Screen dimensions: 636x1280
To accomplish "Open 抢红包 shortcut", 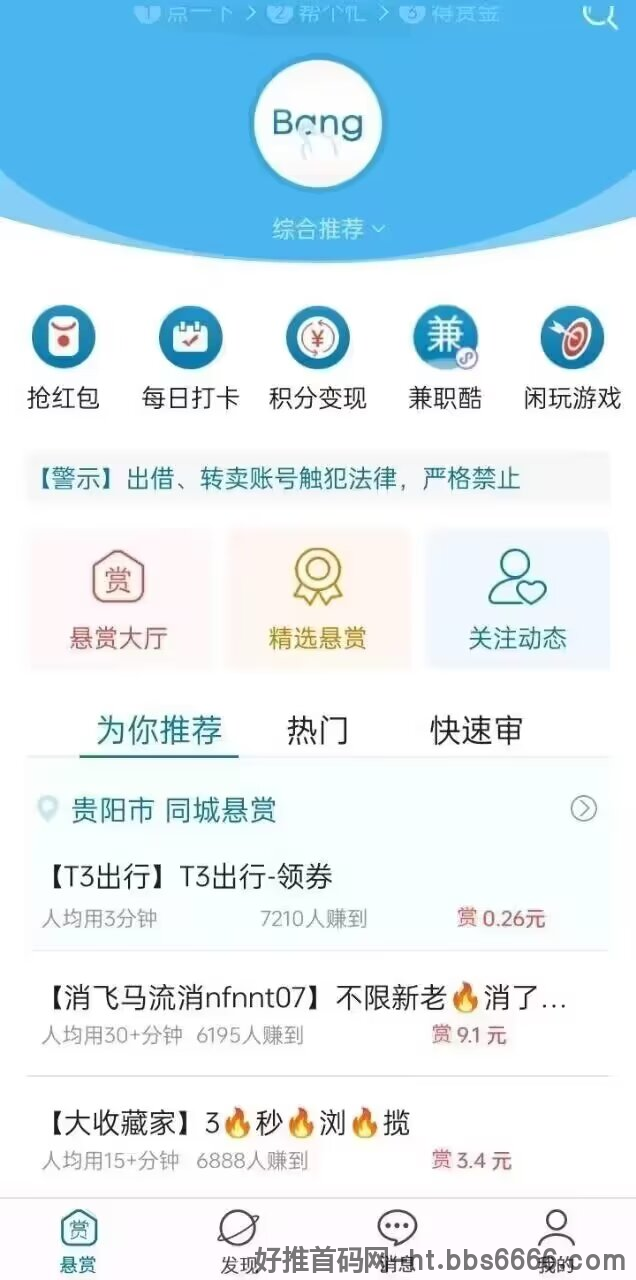I will tap(63, 359).
